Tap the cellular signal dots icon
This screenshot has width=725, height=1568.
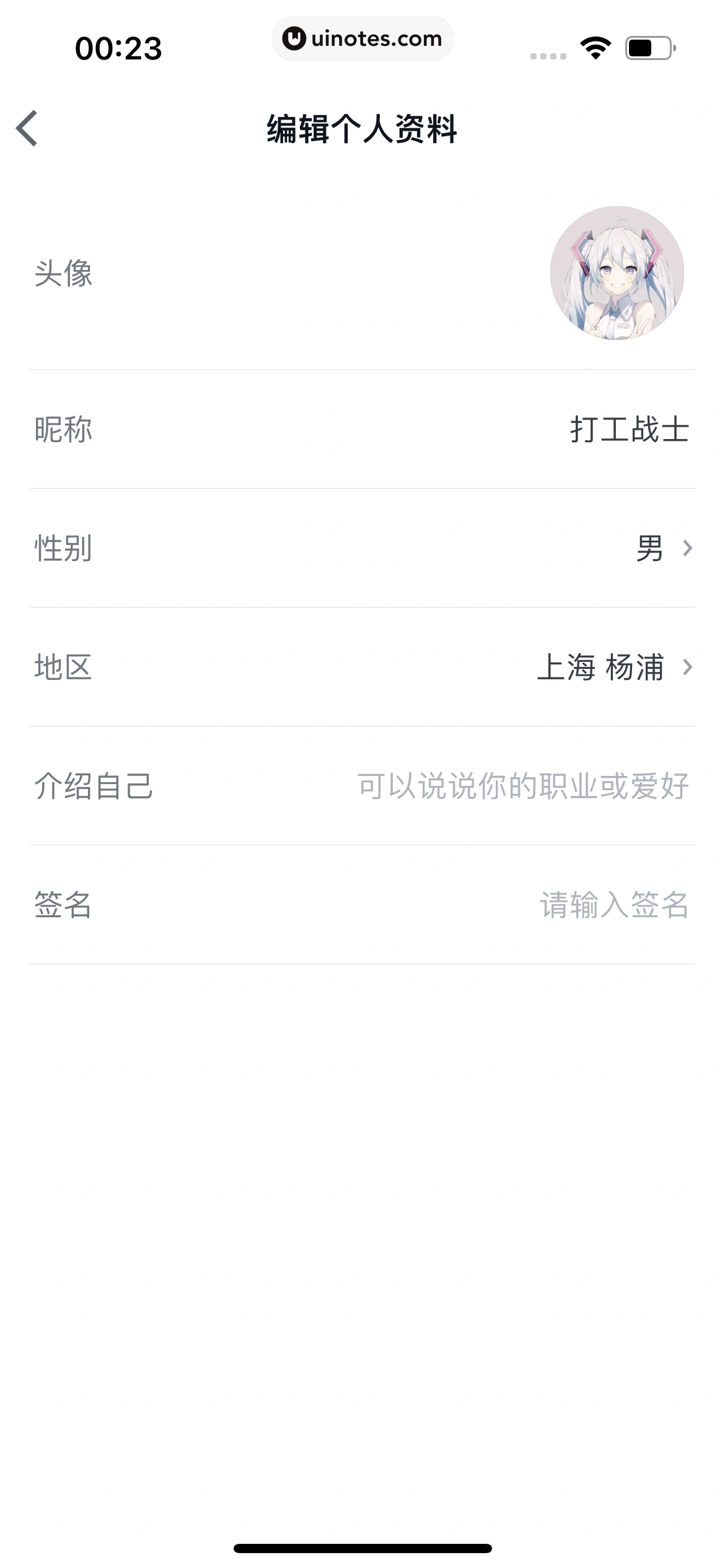click(548, 54)
